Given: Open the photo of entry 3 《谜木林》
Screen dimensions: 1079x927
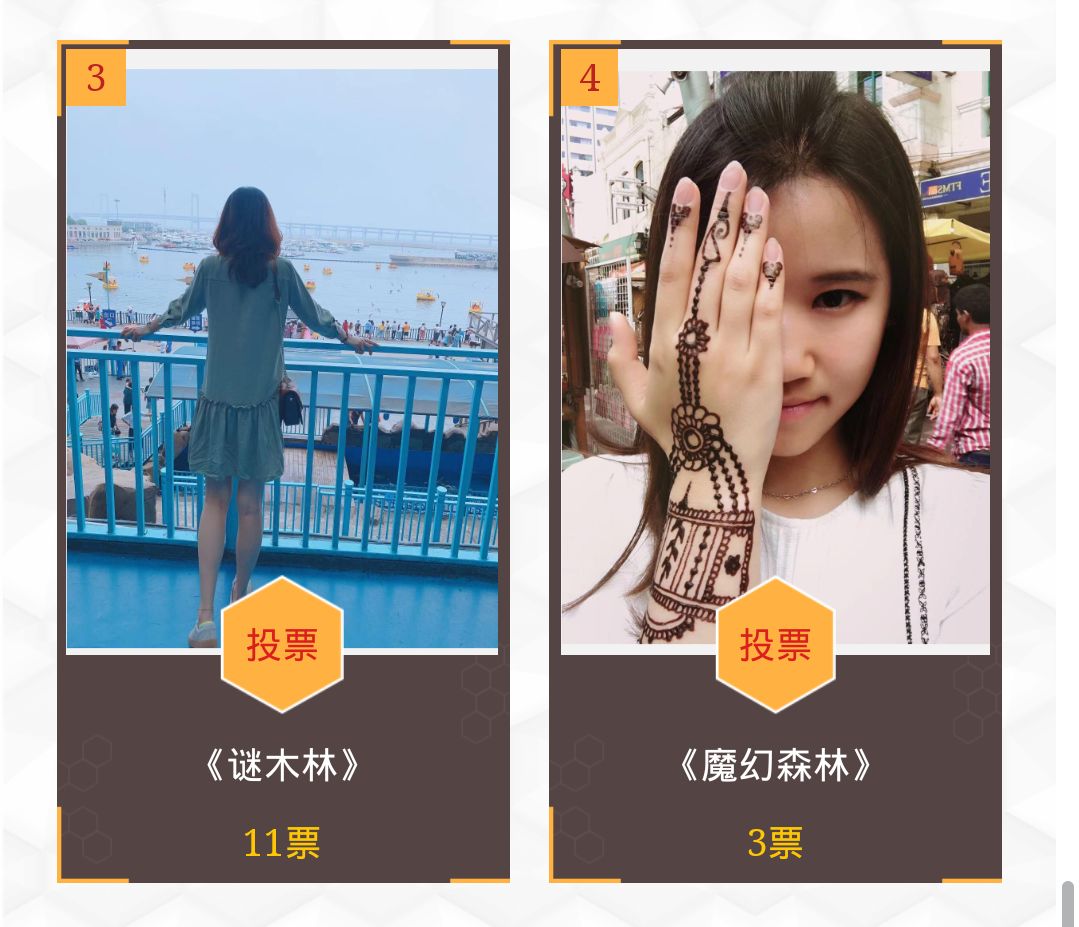Looking at the screenshot, I should pos(282,330).
